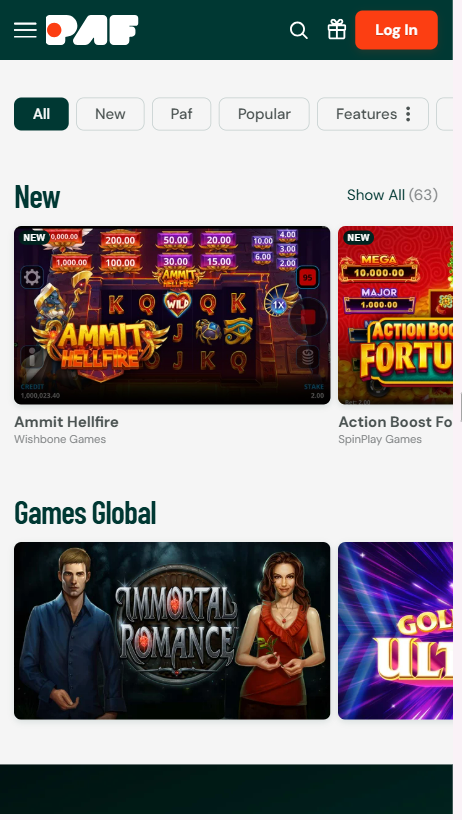Screen dimensions: 462x820
Task: Expand the Features filter options
Action: pyautogui.click(x=373, y=114)
